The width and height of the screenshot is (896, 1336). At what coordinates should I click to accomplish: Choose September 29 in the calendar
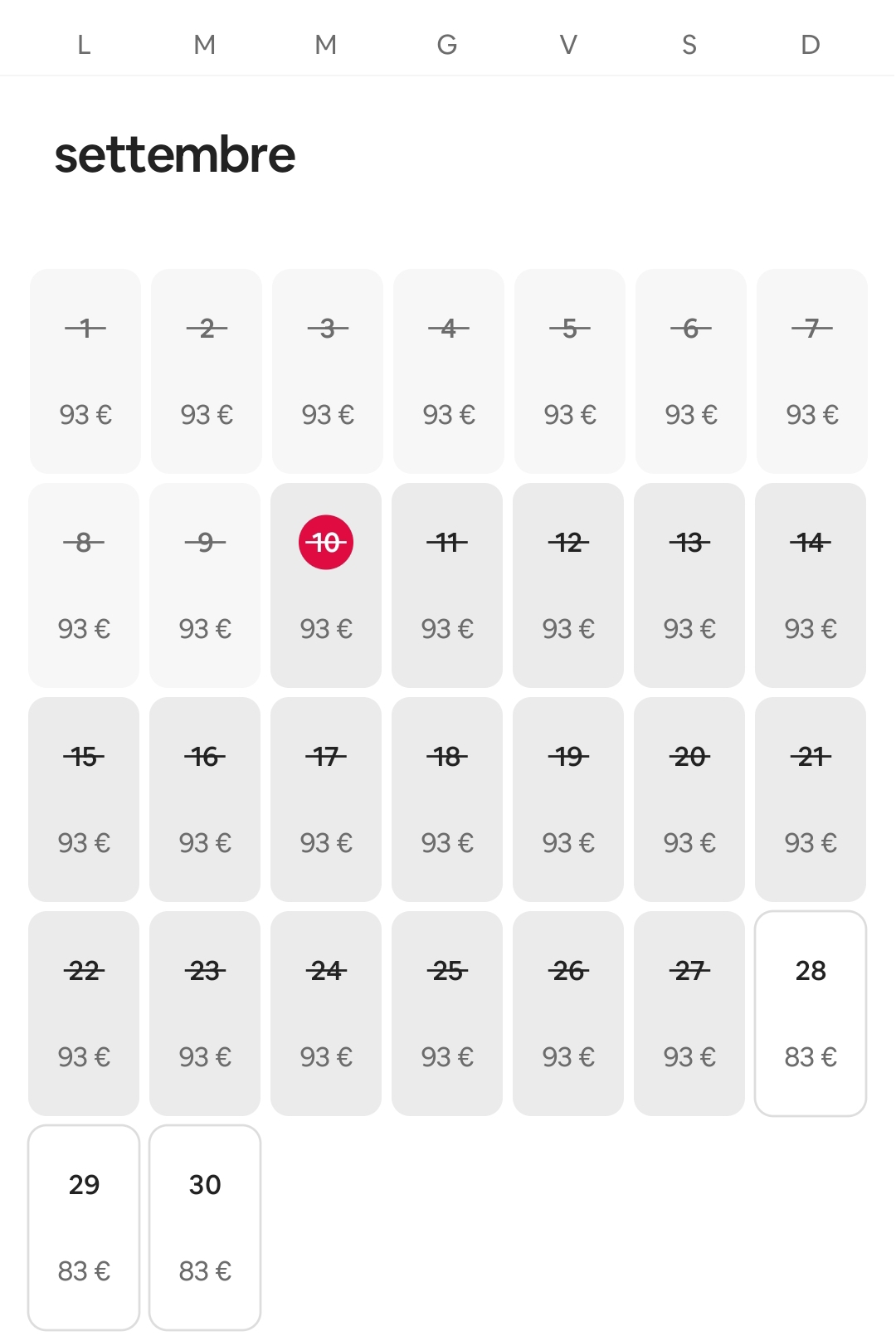(84, 1226)
